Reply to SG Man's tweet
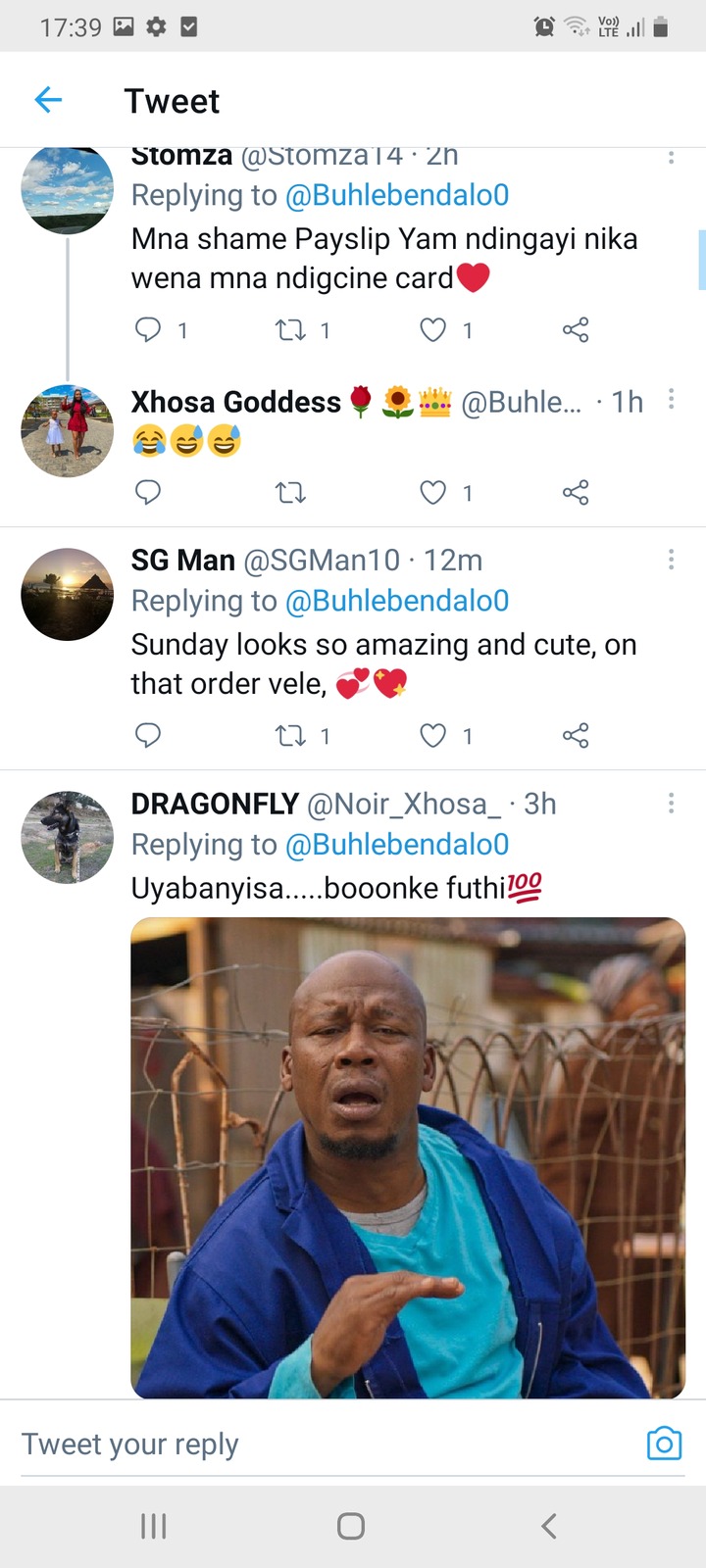 click(148, 736)
